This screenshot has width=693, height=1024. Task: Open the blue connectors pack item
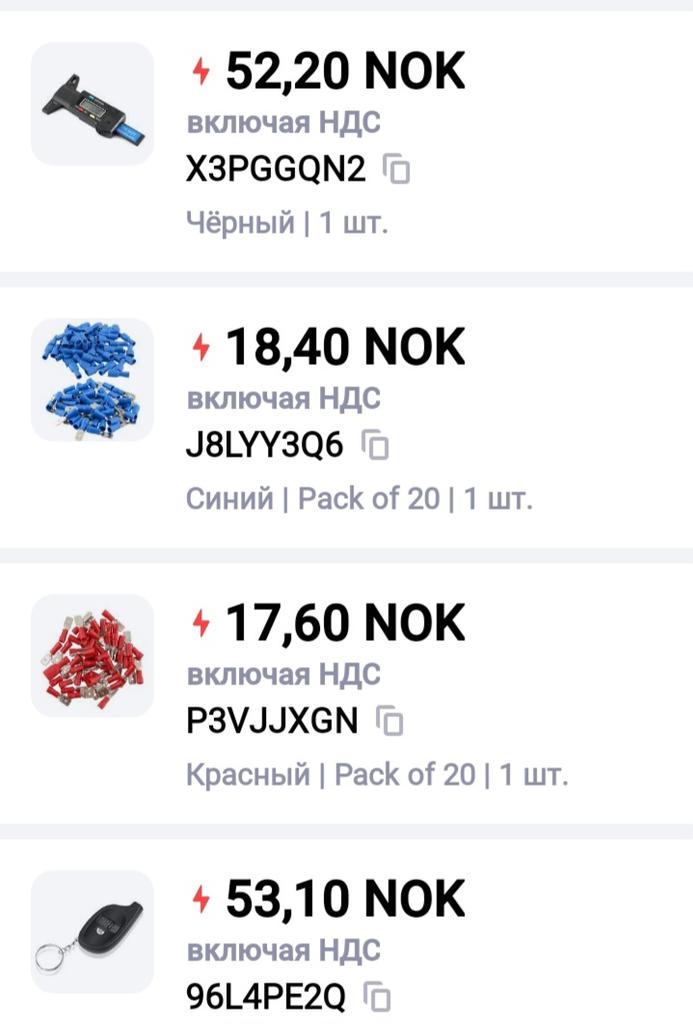click(92, 380)
